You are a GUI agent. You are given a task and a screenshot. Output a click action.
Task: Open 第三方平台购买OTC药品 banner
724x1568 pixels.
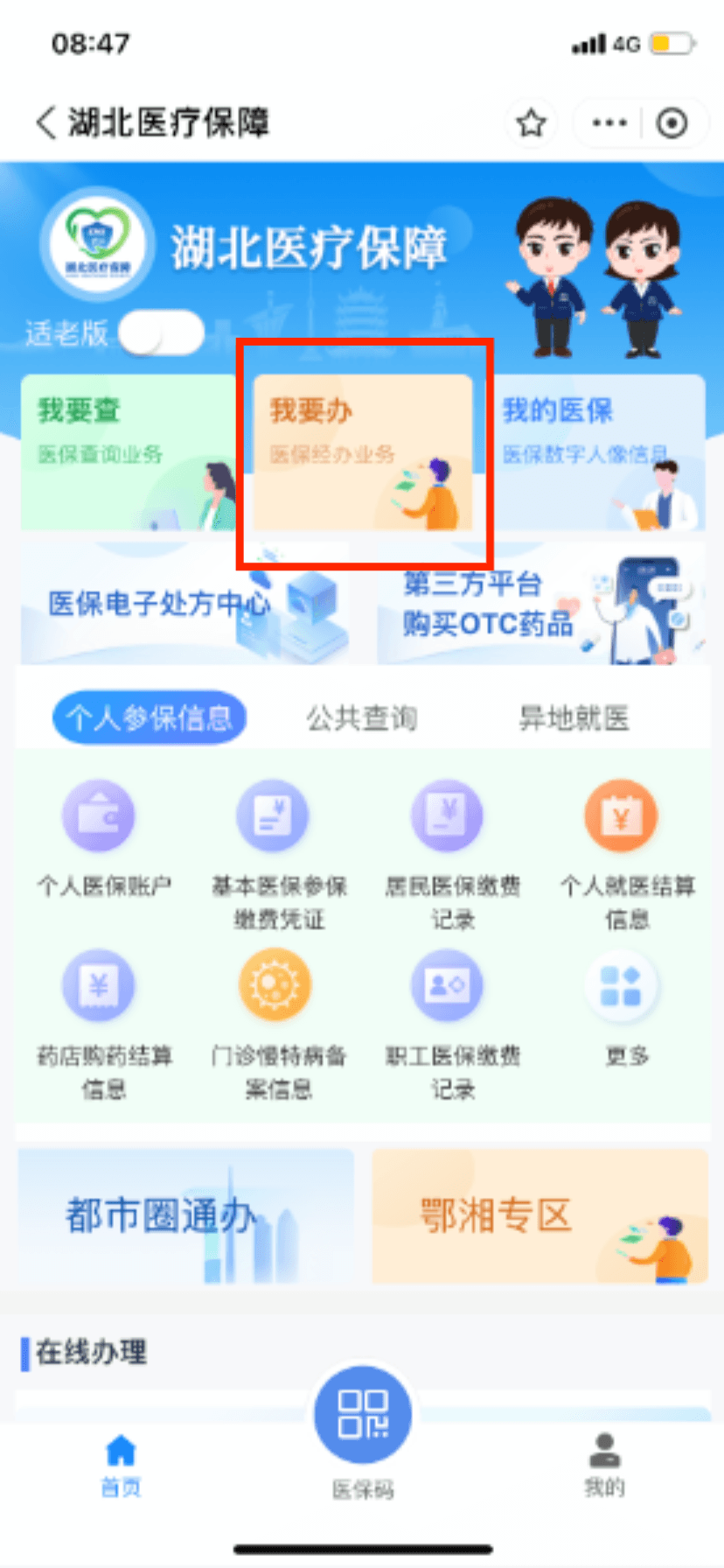point(540,604)
